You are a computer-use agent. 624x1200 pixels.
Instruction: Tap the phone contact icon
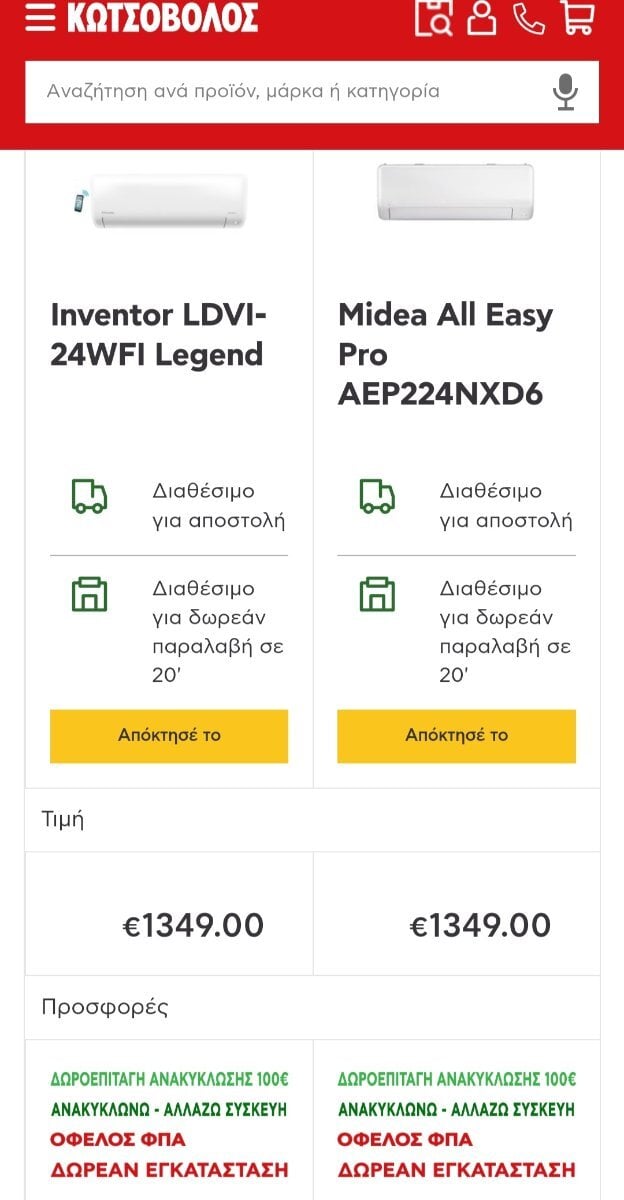click(x=529, y=18)
